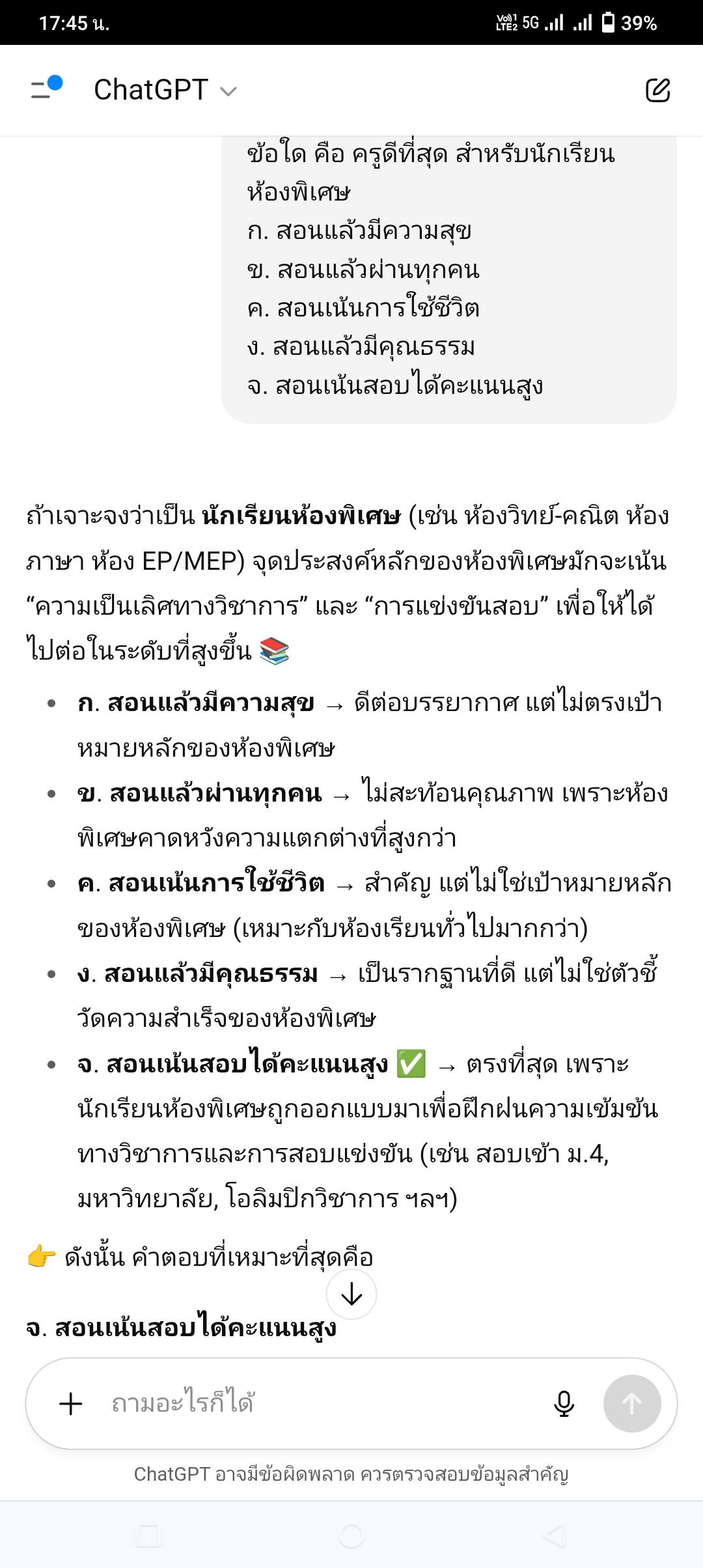Tap the plus icon to add attachments
This screenshot has height=1568, width=703.
(71, 1403)
